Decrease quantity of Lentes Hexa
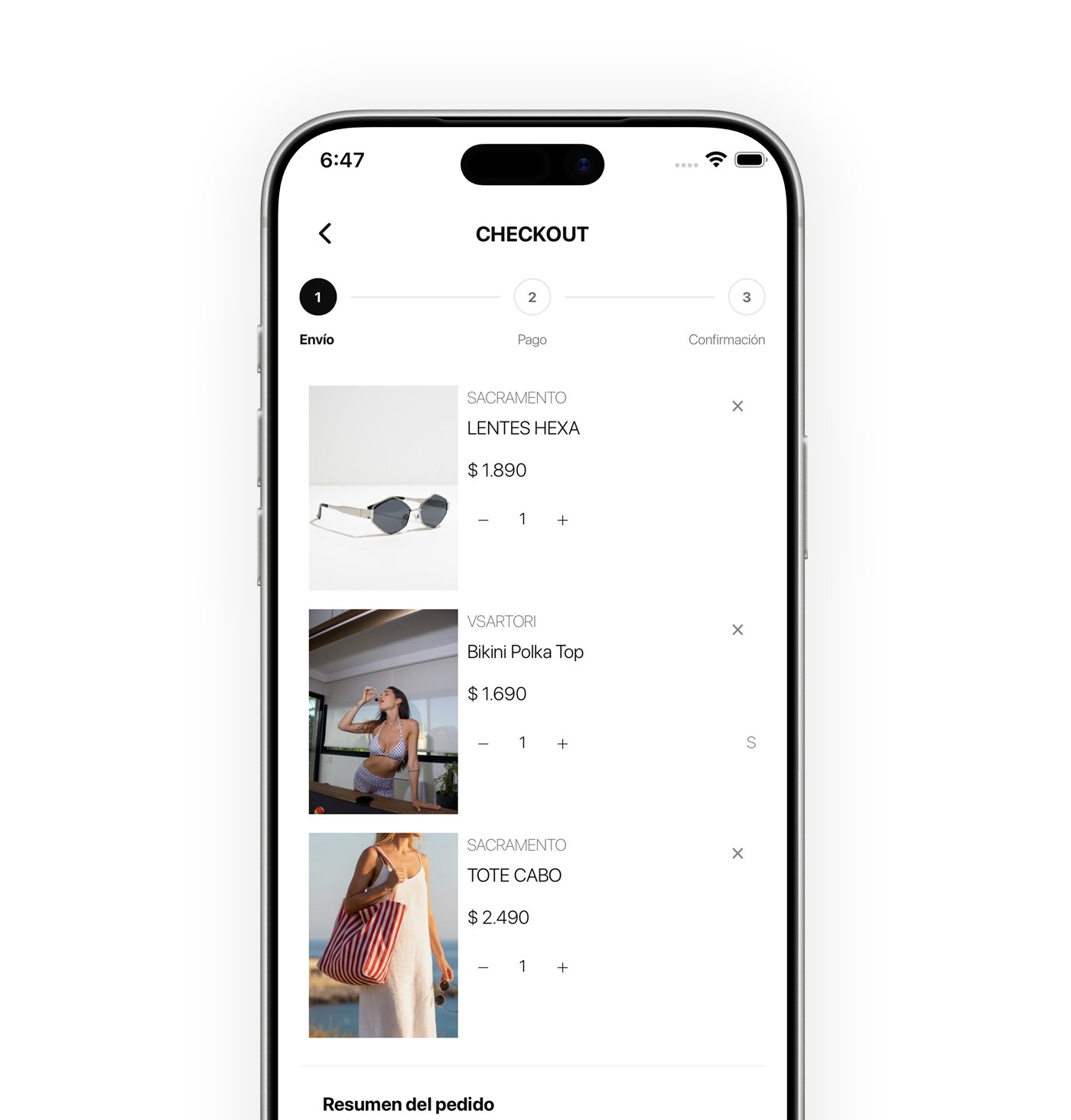The image size is (1071, 1120). [483, 520]
